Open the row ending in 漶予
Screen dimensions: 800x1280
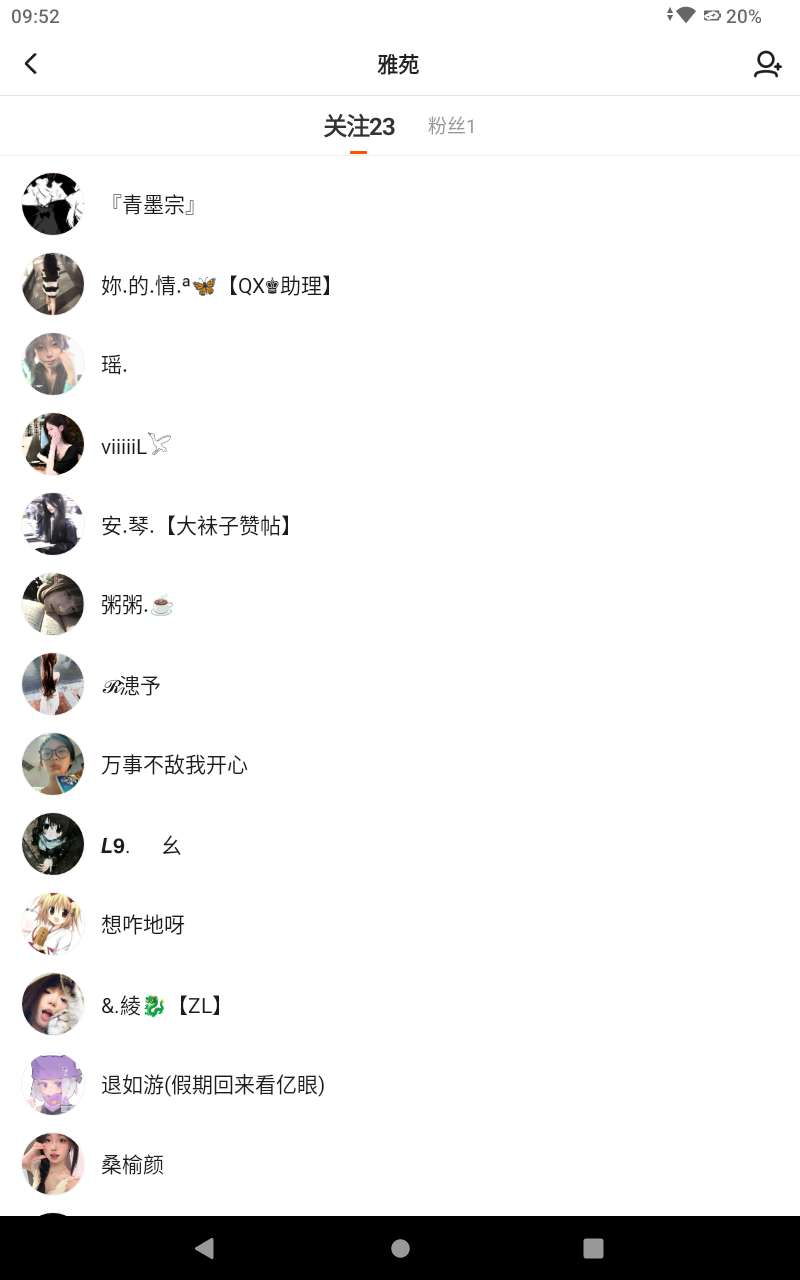[131, 685]
